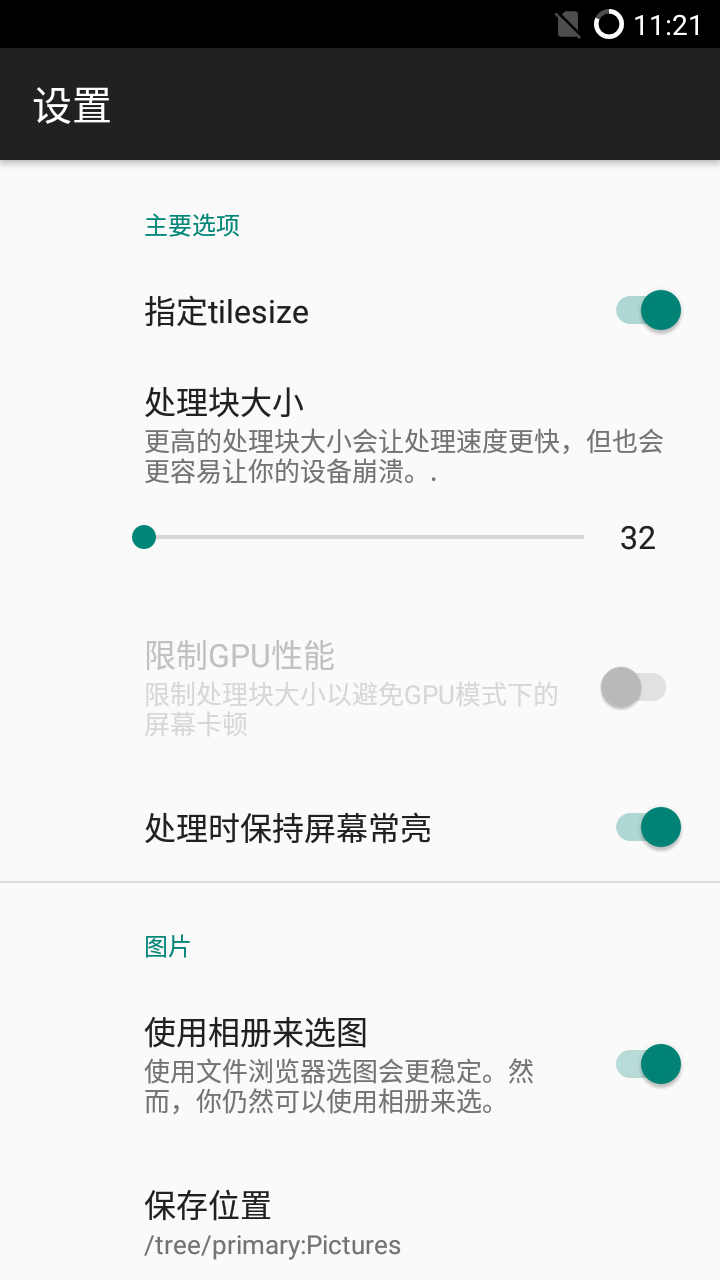Disable 处理时保持屏幕常亮 switch
The image size is (720, 1280).
648,828
